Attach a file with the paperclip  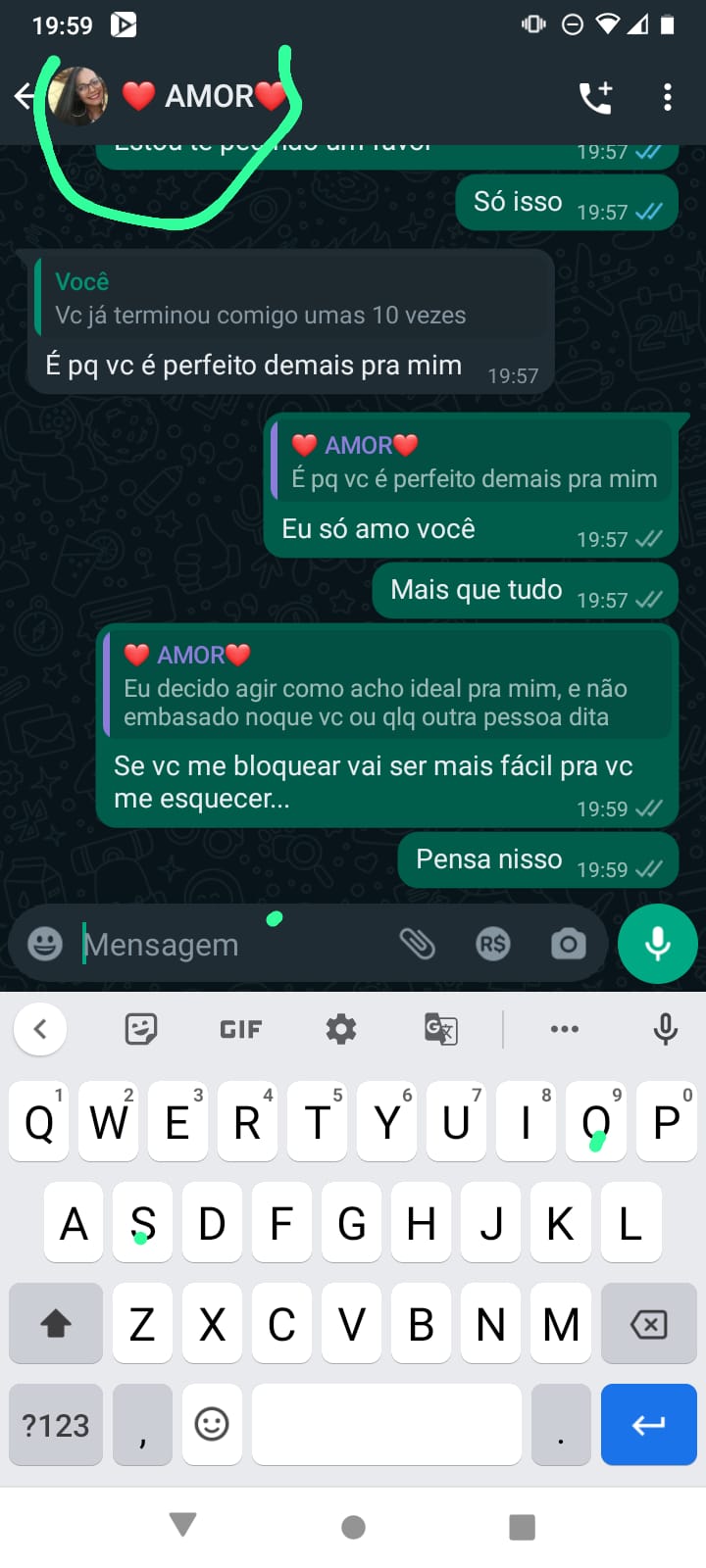tap(418, 944)
